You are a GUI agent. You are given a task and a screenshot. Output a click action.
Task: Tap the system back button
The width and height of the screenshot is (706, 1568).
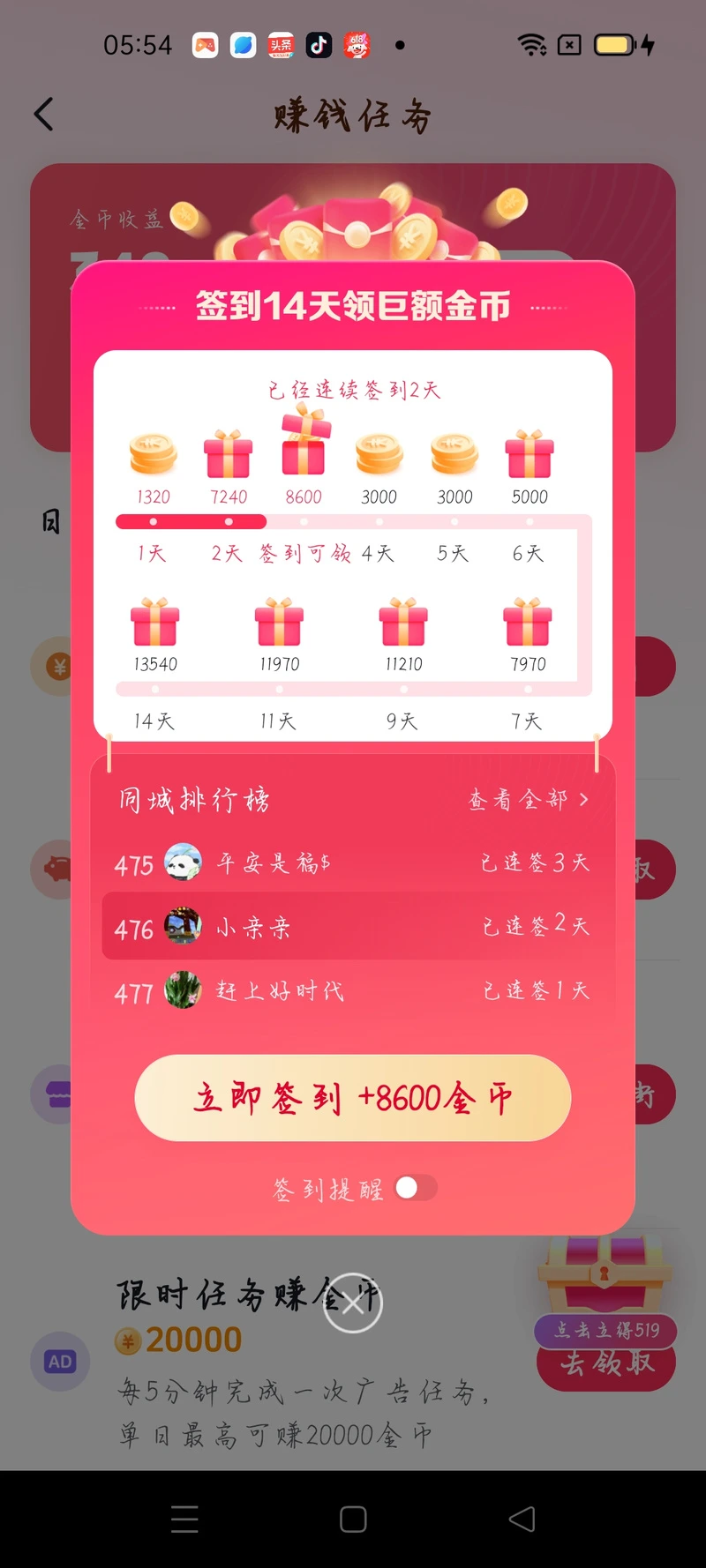coord(522,1519)
